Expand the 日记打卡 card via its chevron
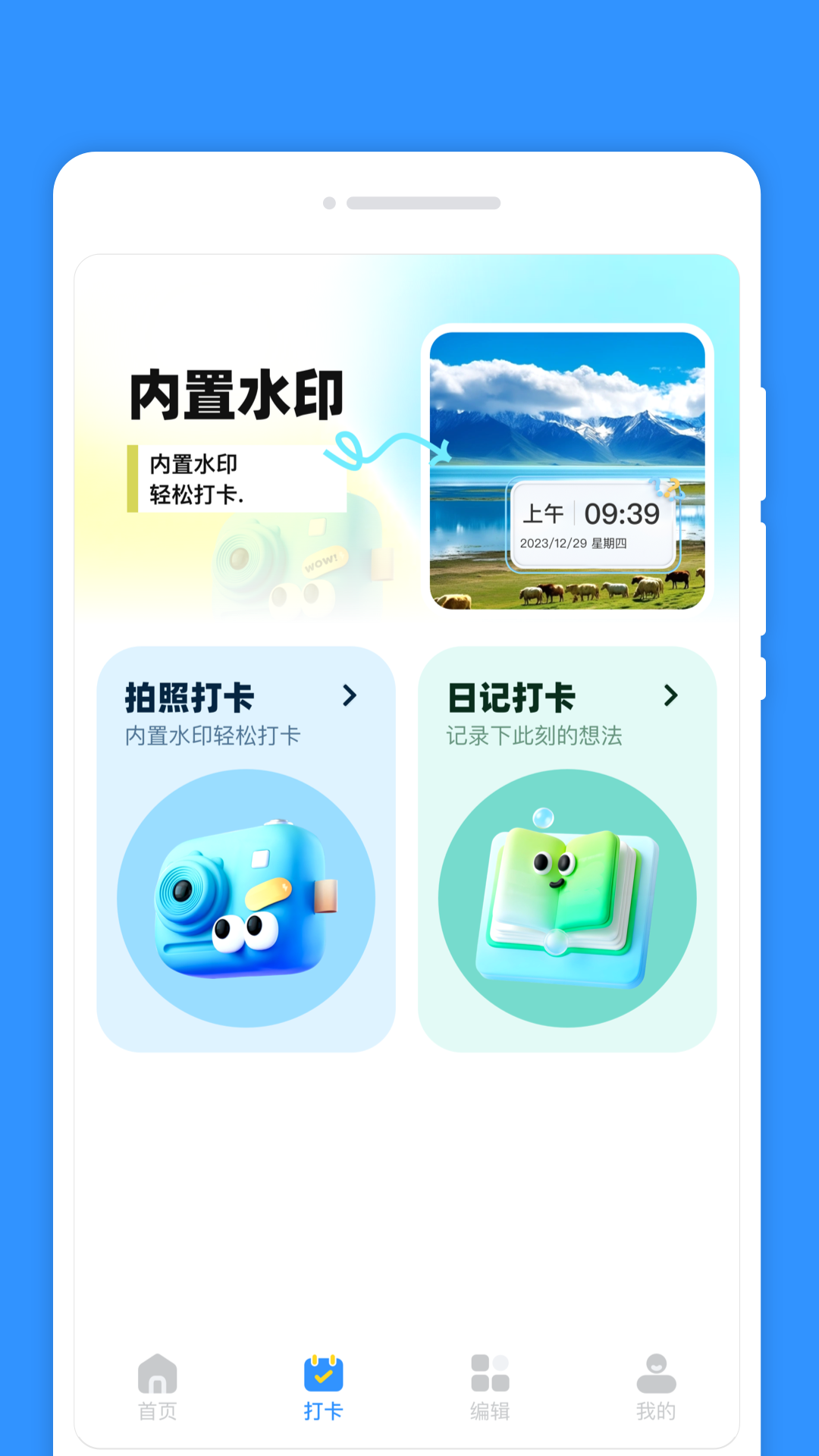The height and width of the screenshot is (1456, 819). click(671, 696)
